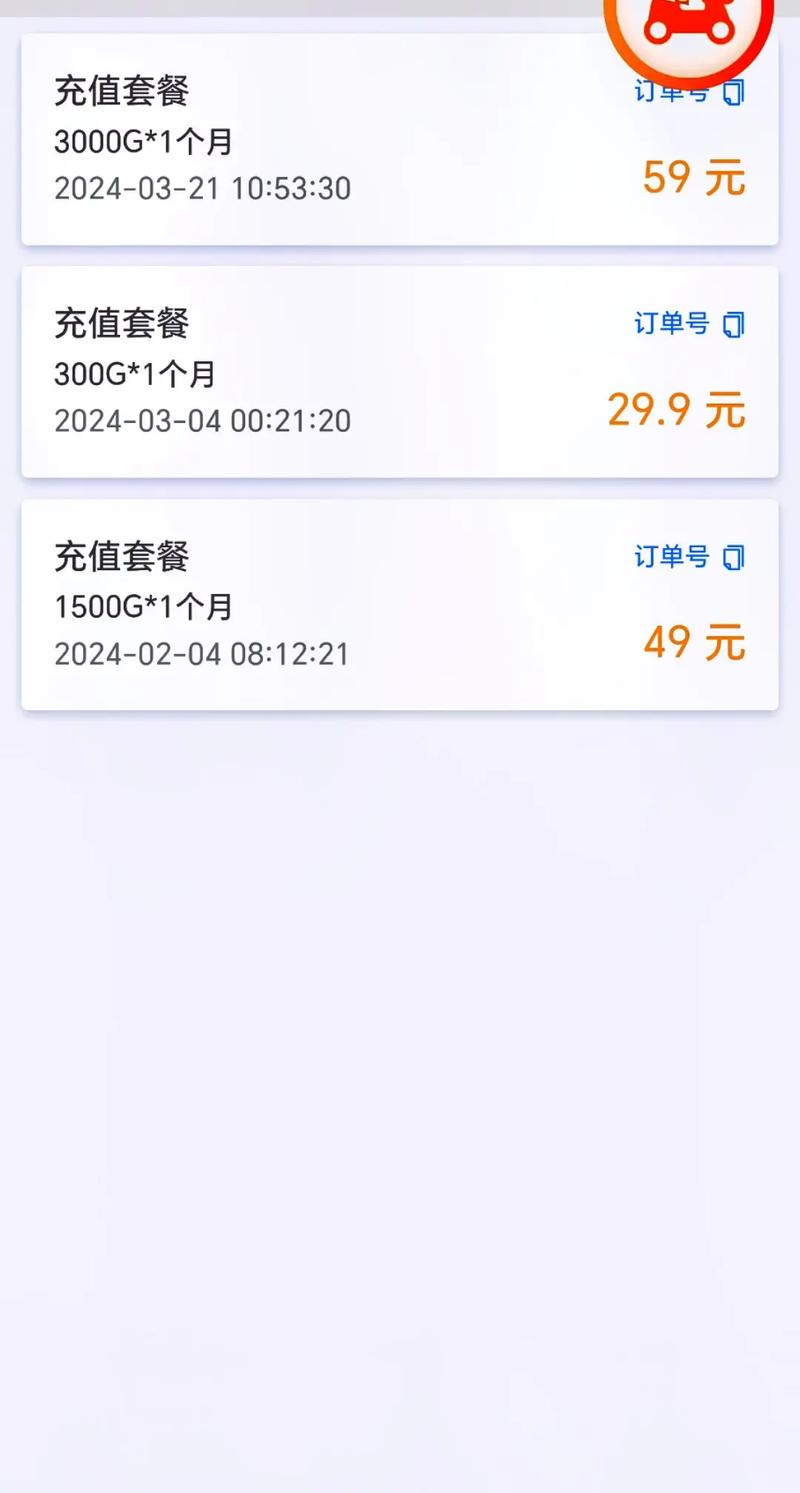Copy the order number of the 3000G package
800x1493 pixels.
pos(733,91)
